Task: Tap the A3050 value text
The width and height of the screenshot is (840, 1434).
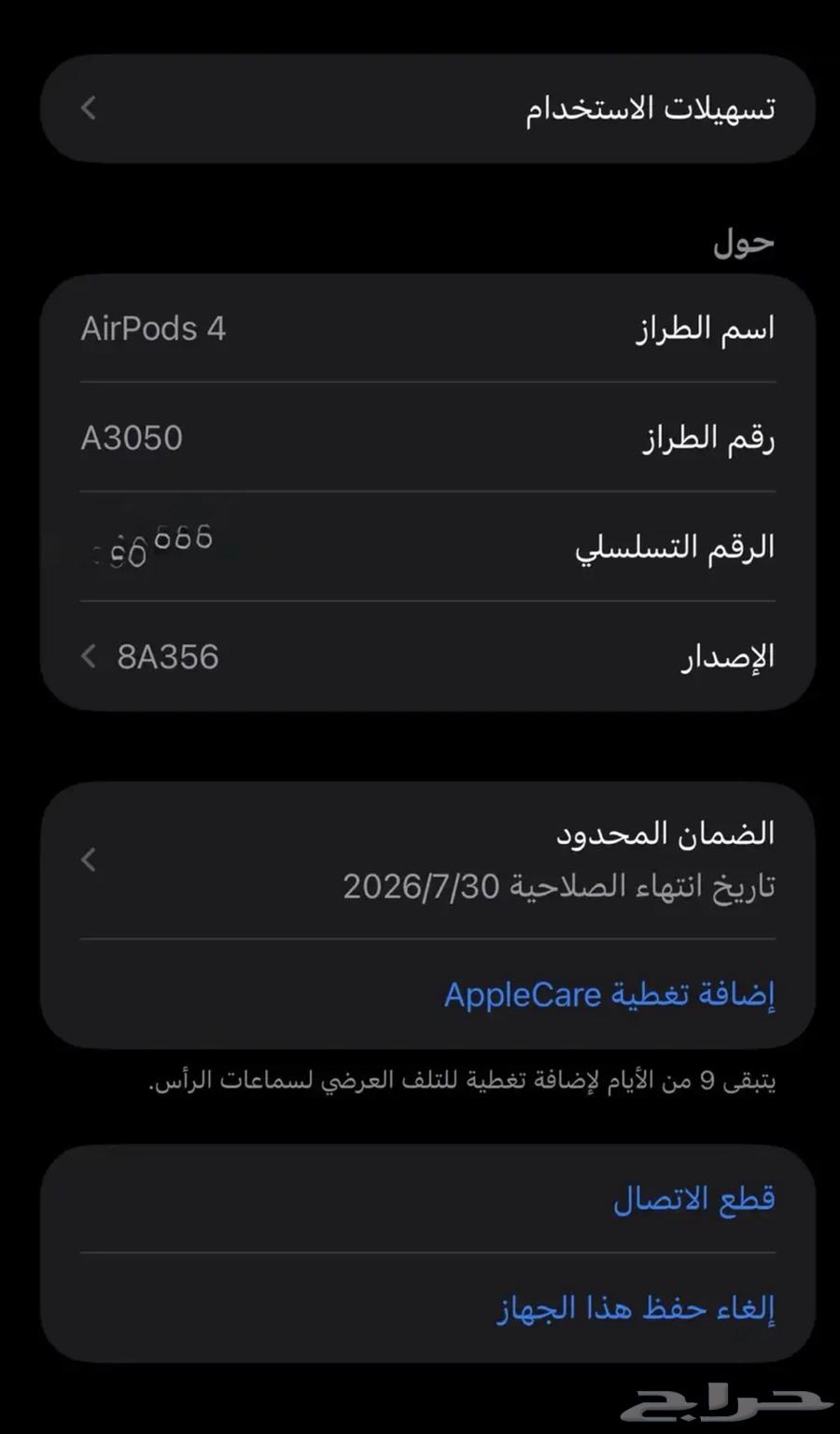Action: [x=133, y=437]
